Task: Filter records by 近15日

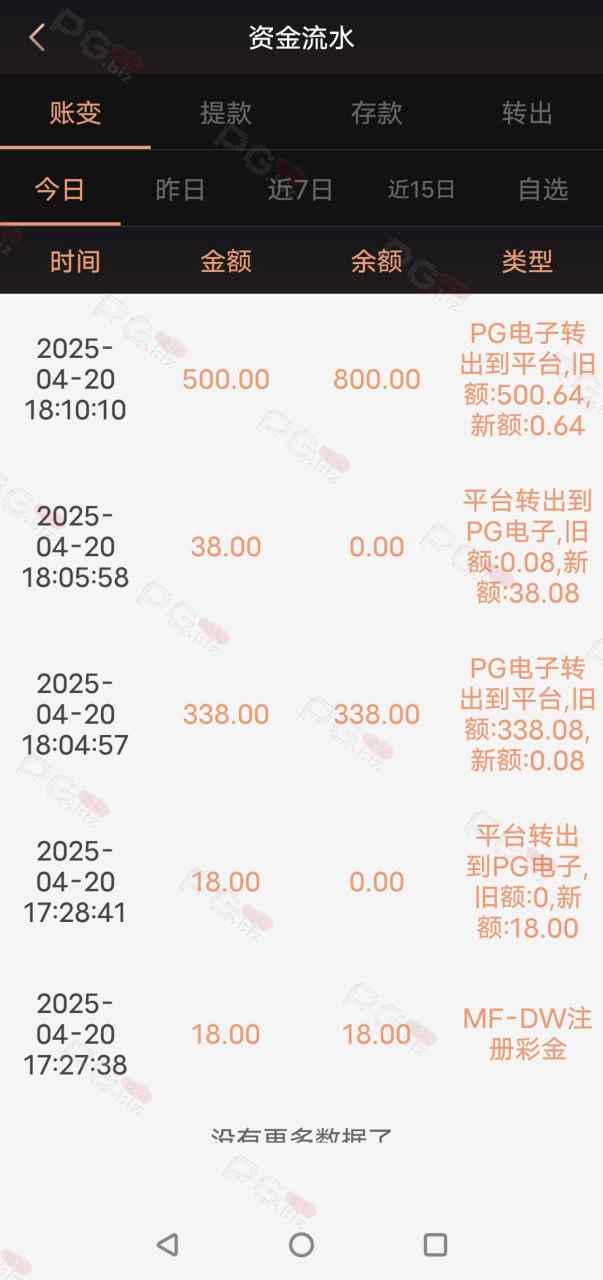Action: [x=422, y=189]
